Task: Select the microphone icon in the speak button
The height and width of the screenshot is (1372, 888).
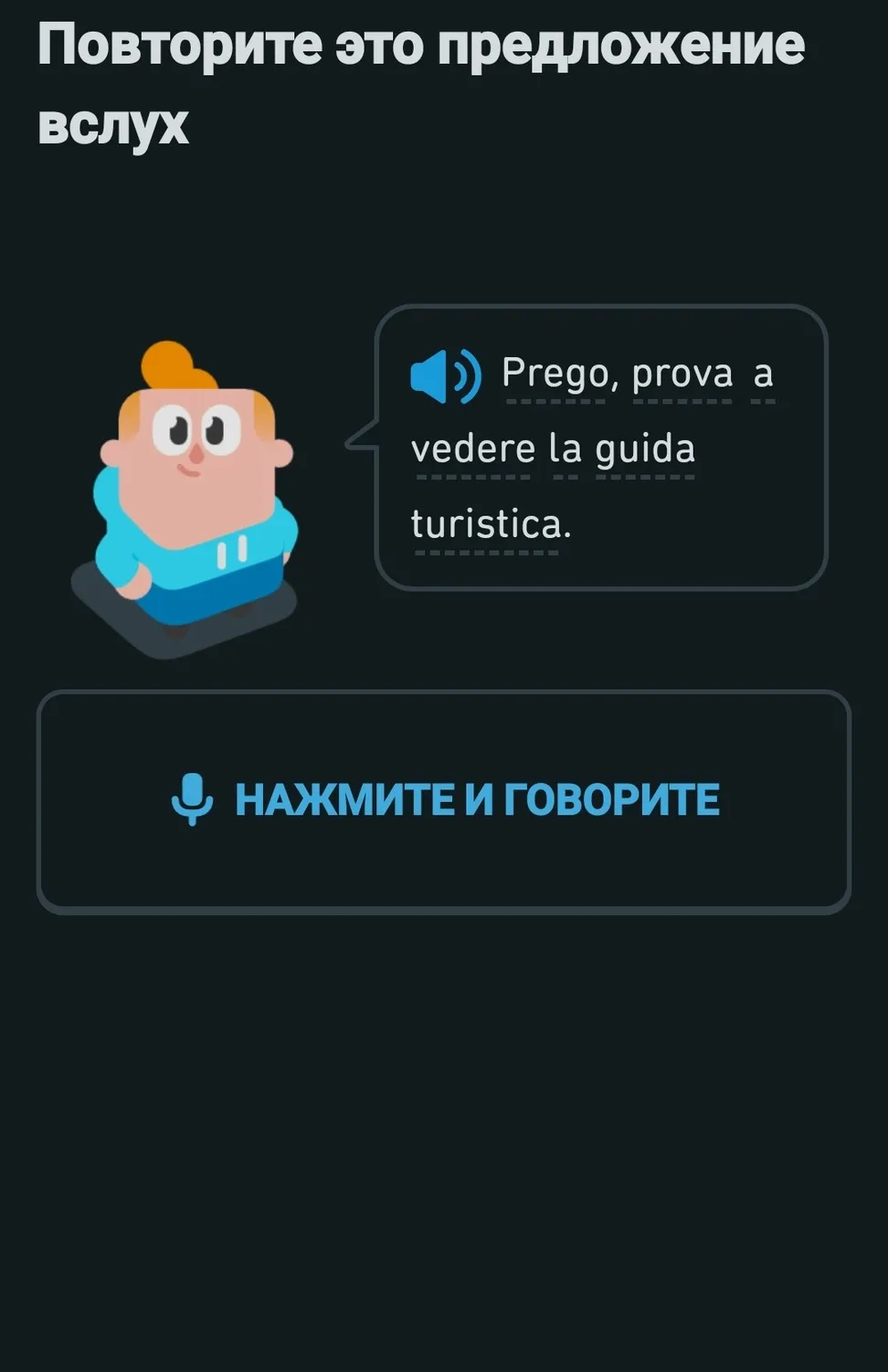Action: pos(191,798)
